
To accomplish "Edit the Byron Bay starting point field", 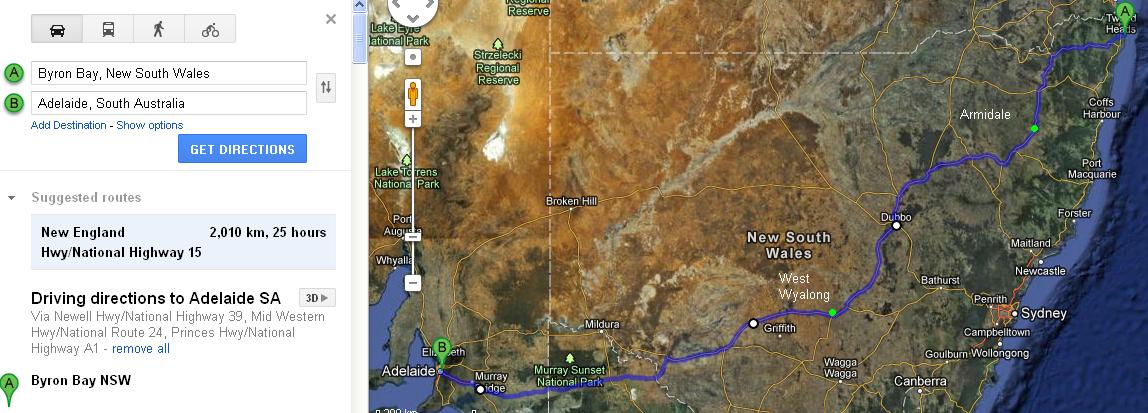I will pos(168,73).
